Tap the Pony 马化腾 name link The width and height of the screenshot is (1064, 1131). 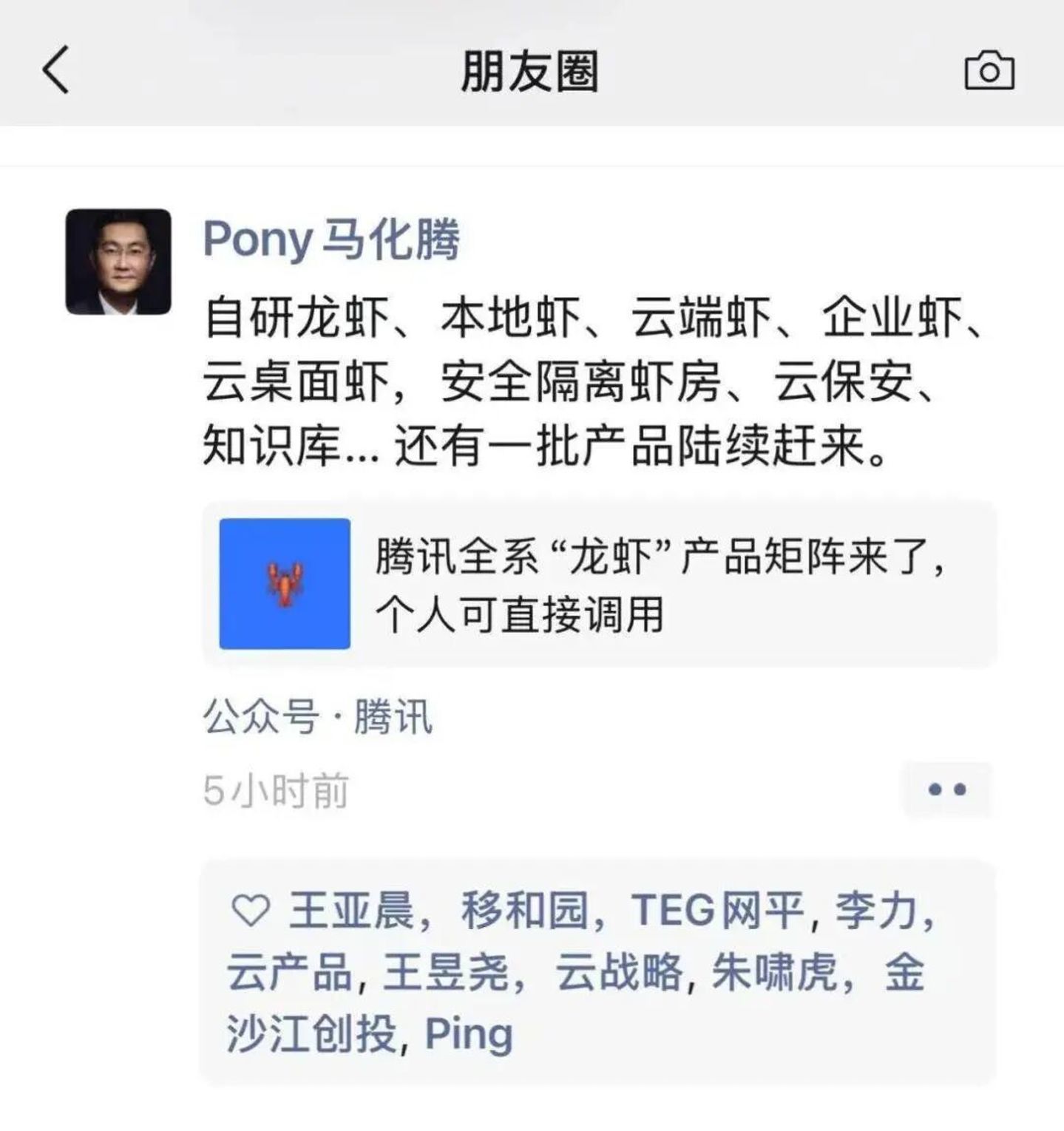click(x=331, y=239)
